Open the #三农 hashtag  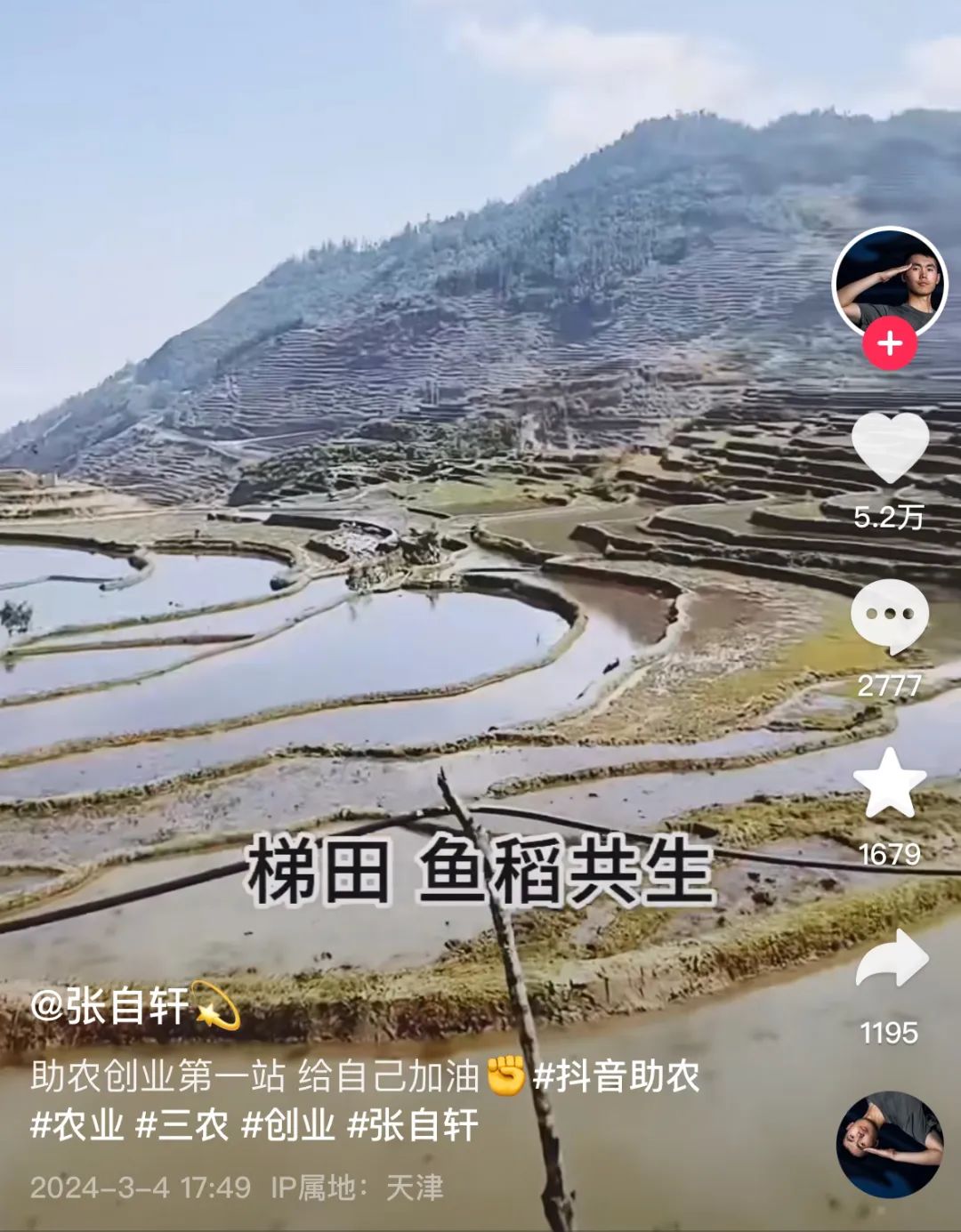[x=182, y=1125]
